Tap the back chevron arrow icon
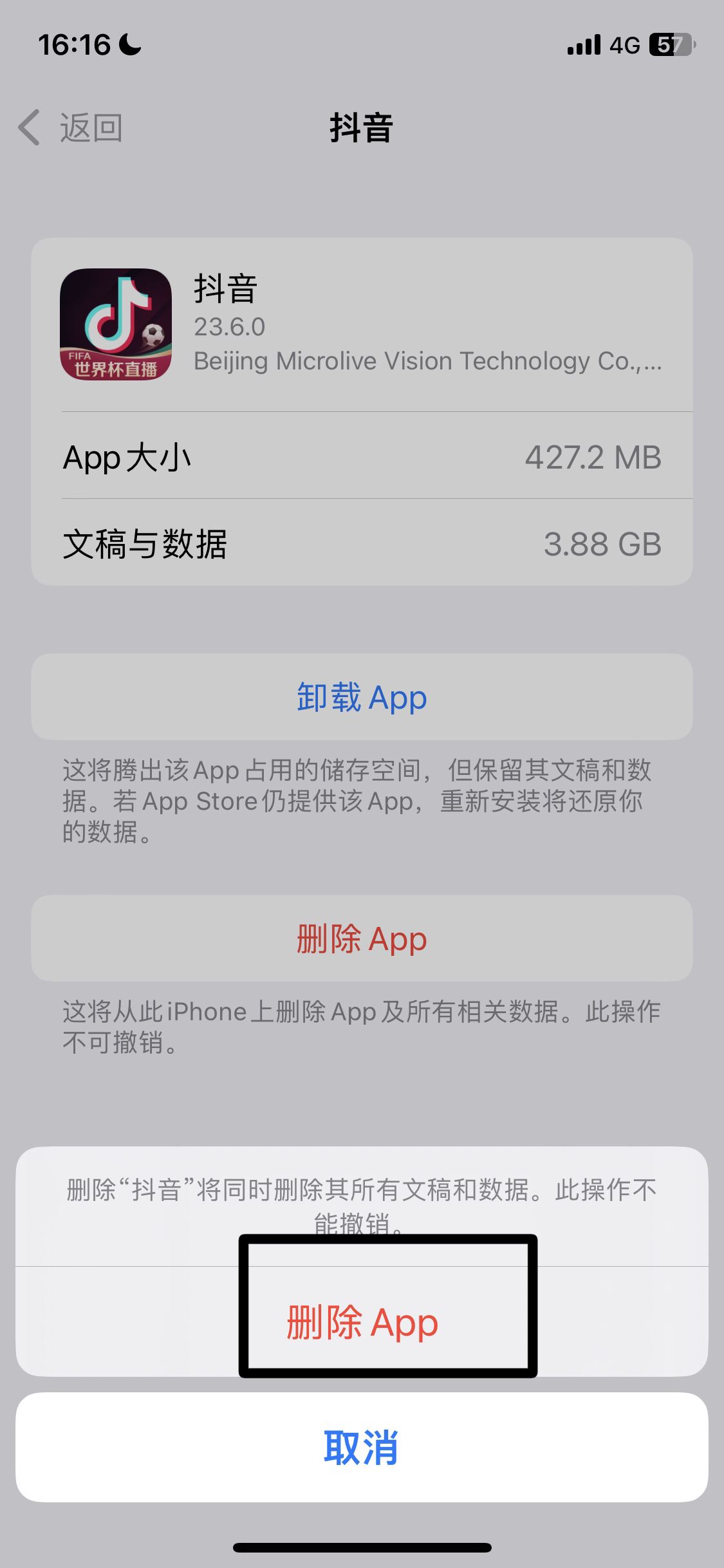Screen dimensions: 724x1568 coord(29,128)
